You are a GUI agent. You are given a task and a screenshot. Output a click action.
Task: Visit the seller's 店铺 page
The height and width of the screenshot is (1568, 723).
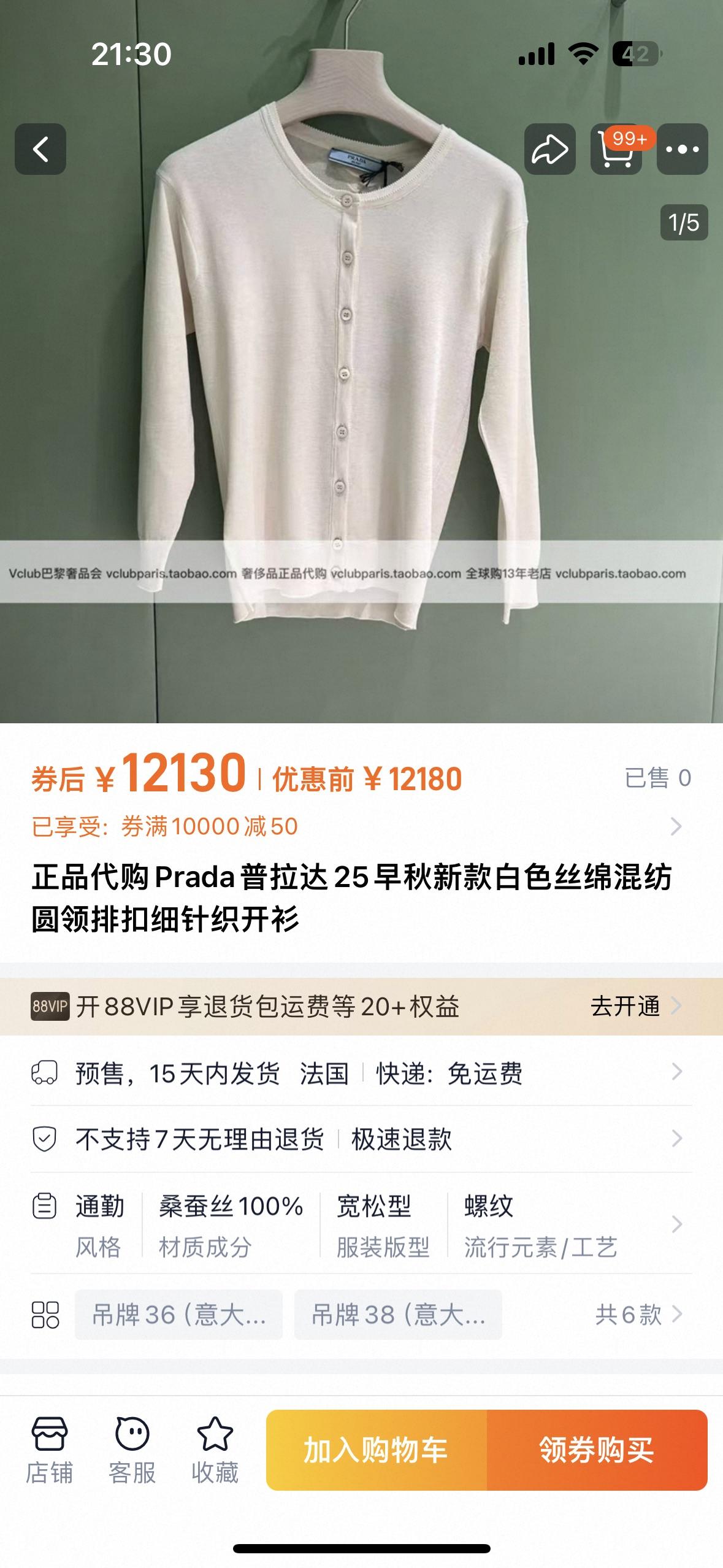pyautogui.click(x=49, y=1450)
